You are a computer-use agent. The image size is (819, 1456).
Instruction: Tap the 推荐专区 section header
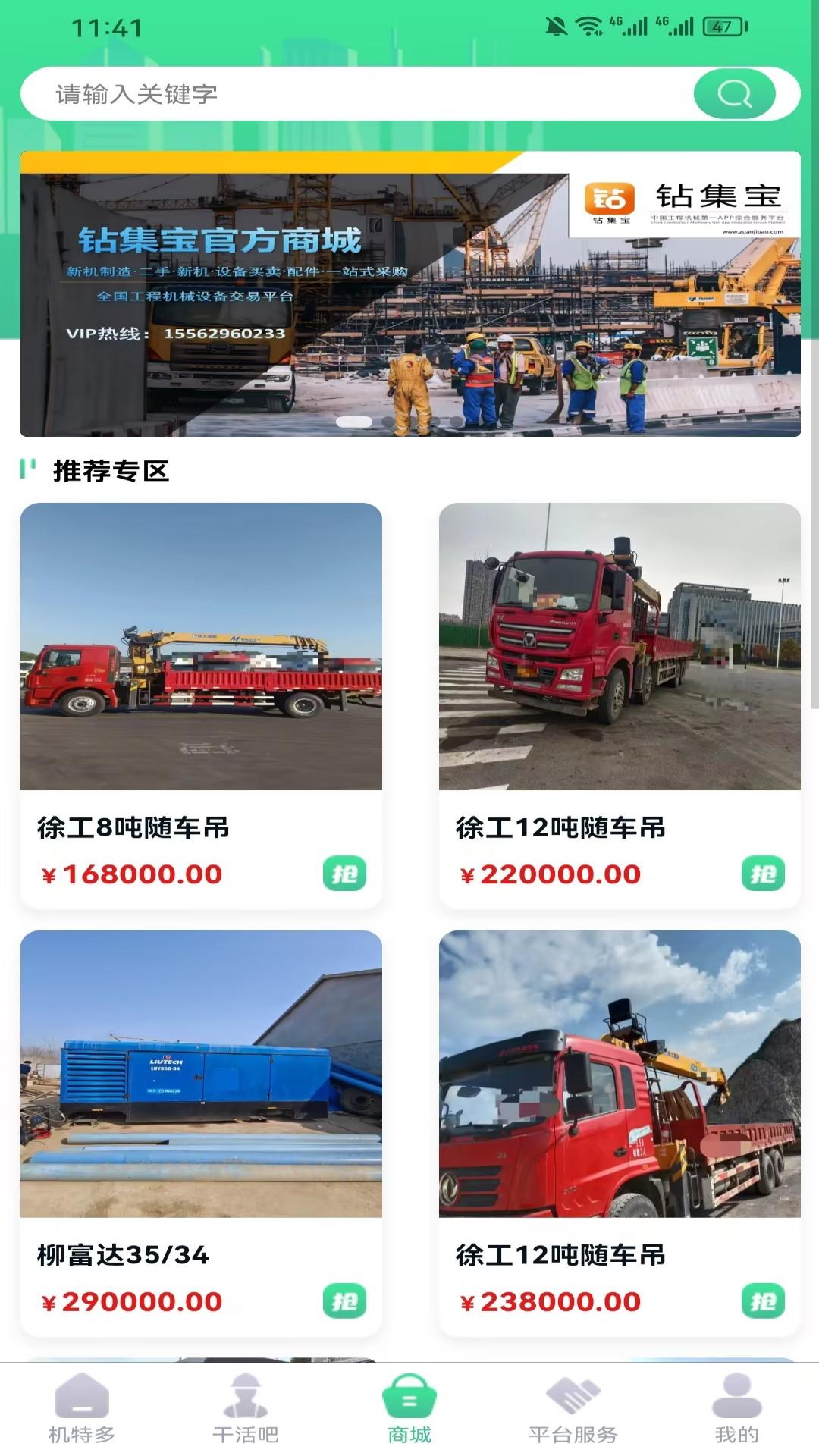tap(110, 469)
